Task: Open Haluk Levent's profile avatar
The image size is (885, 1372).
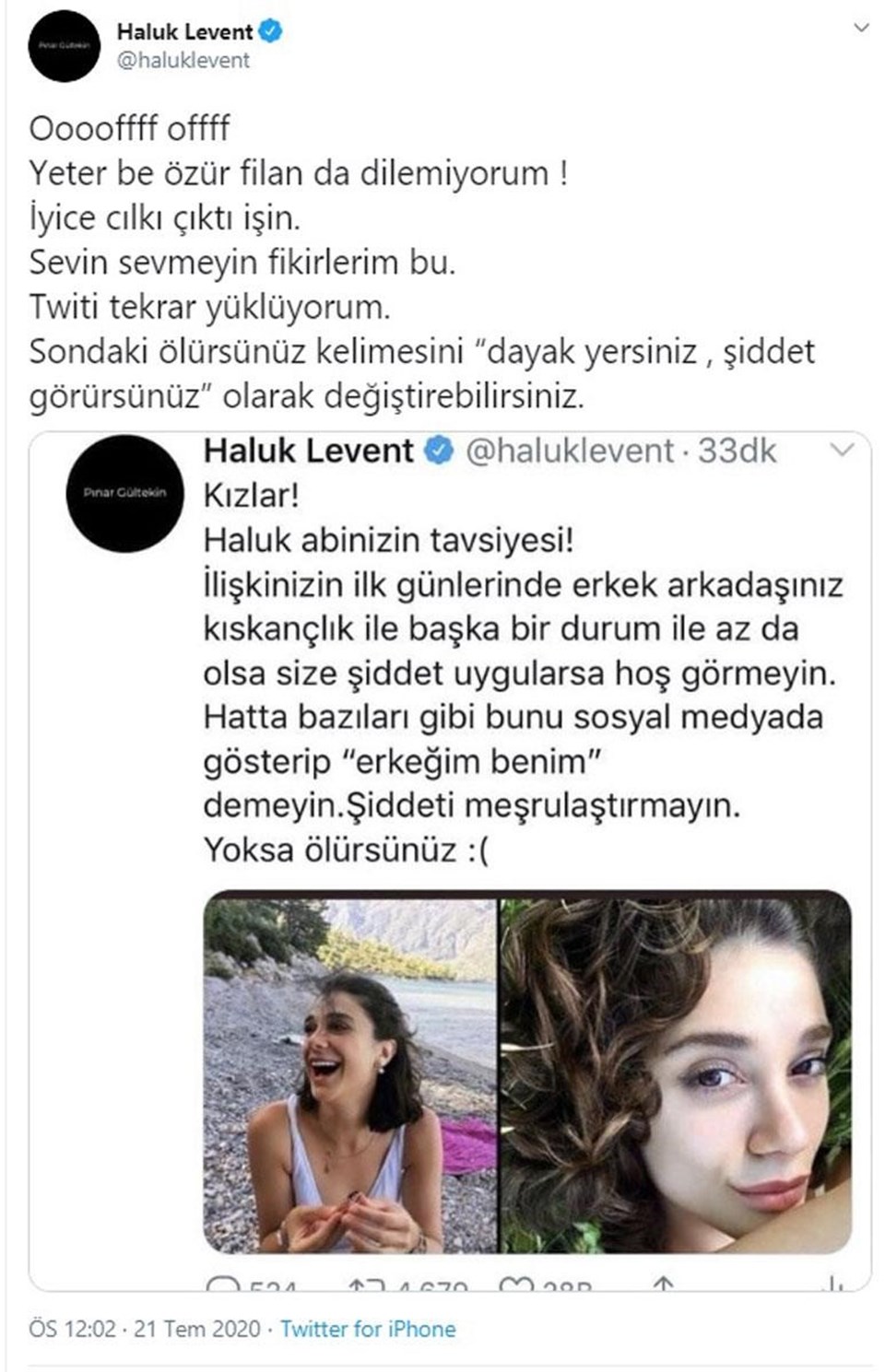Action: (64, 46)
